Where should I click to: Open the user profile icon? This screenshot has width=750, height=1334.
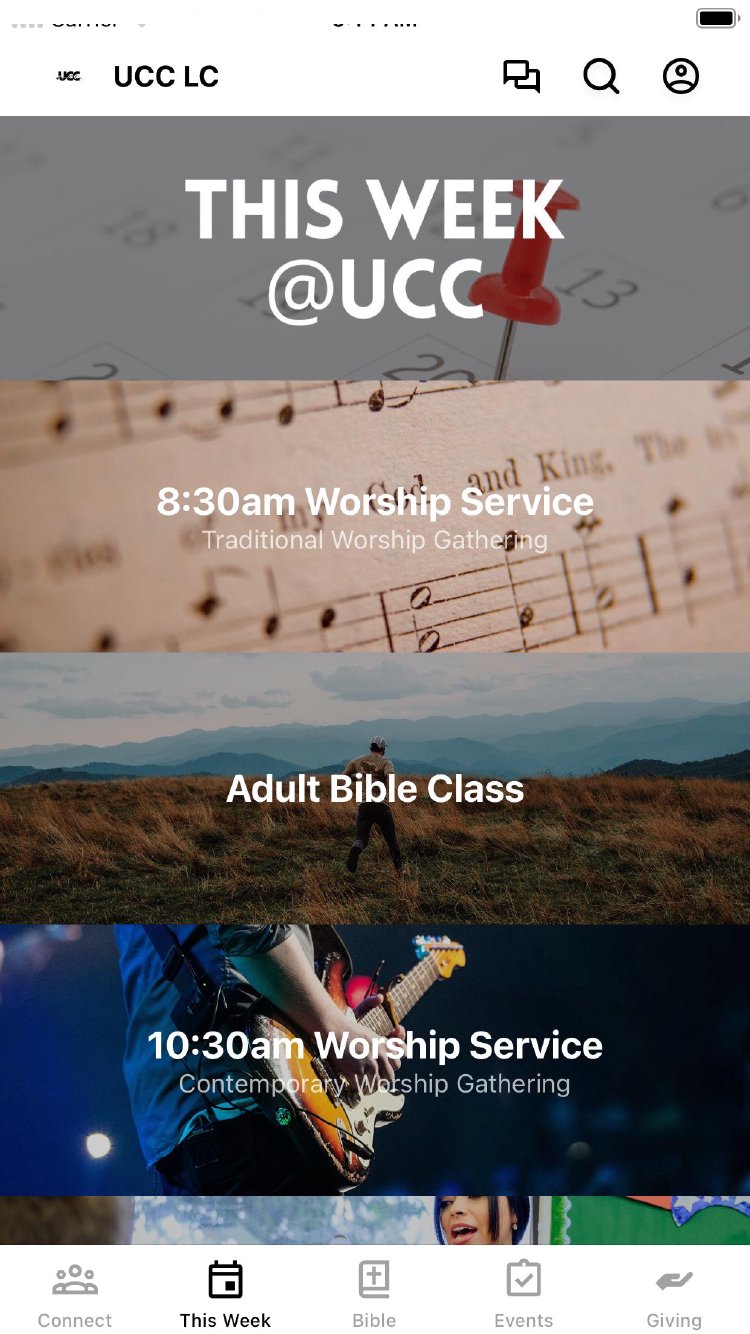click(x=681, y=77)
